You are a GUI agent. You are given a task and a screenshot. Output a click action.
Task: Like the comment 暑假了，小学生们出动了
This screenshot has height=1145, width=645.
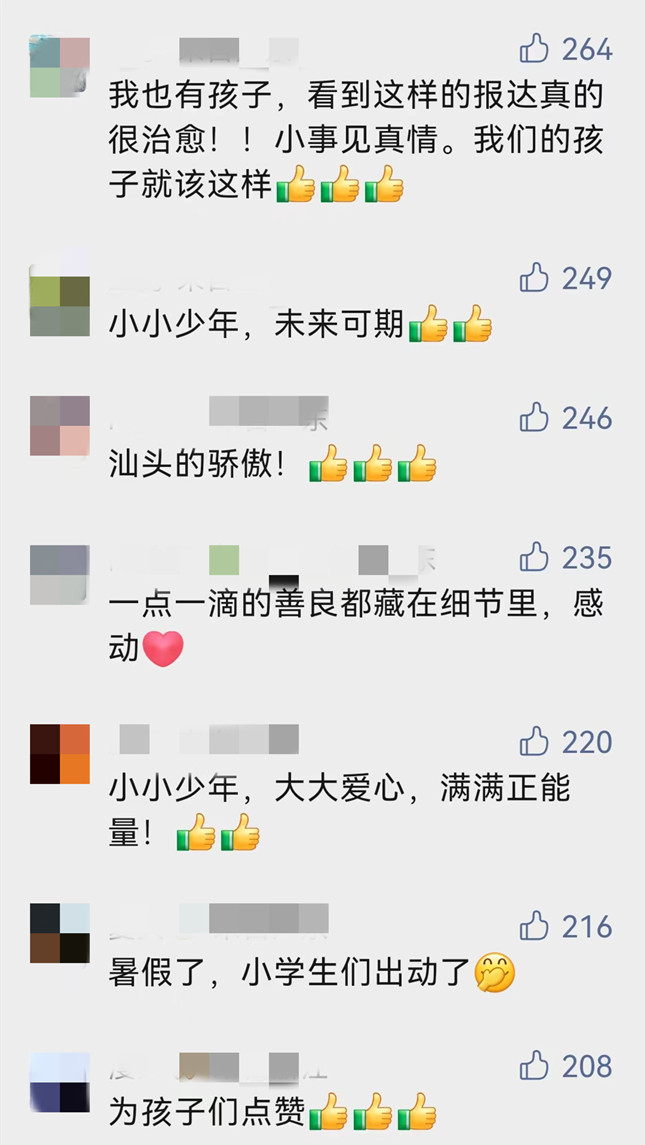click(x=535, y=926)
